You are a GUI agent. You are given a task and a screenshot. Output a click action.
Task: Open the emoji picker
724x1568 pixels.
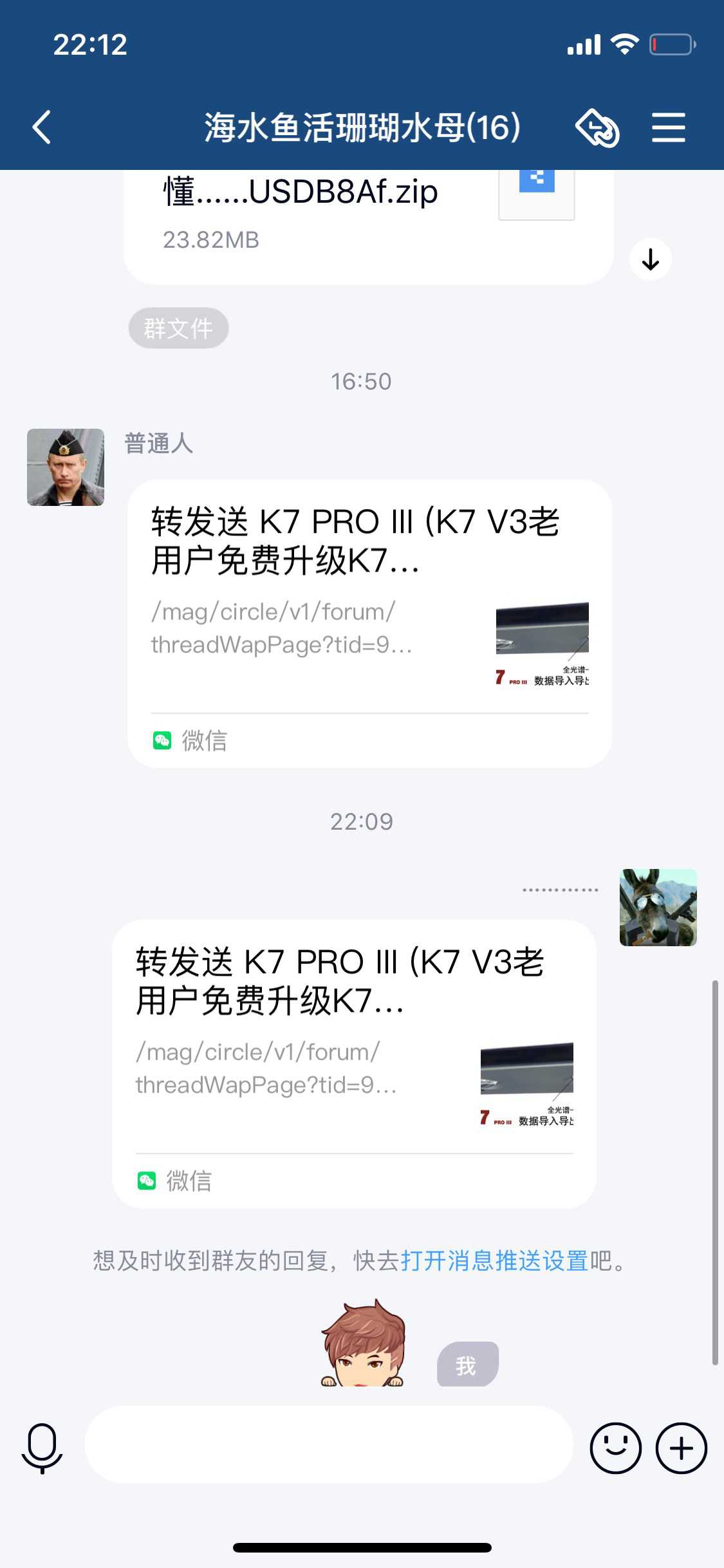pos(615,1448)
